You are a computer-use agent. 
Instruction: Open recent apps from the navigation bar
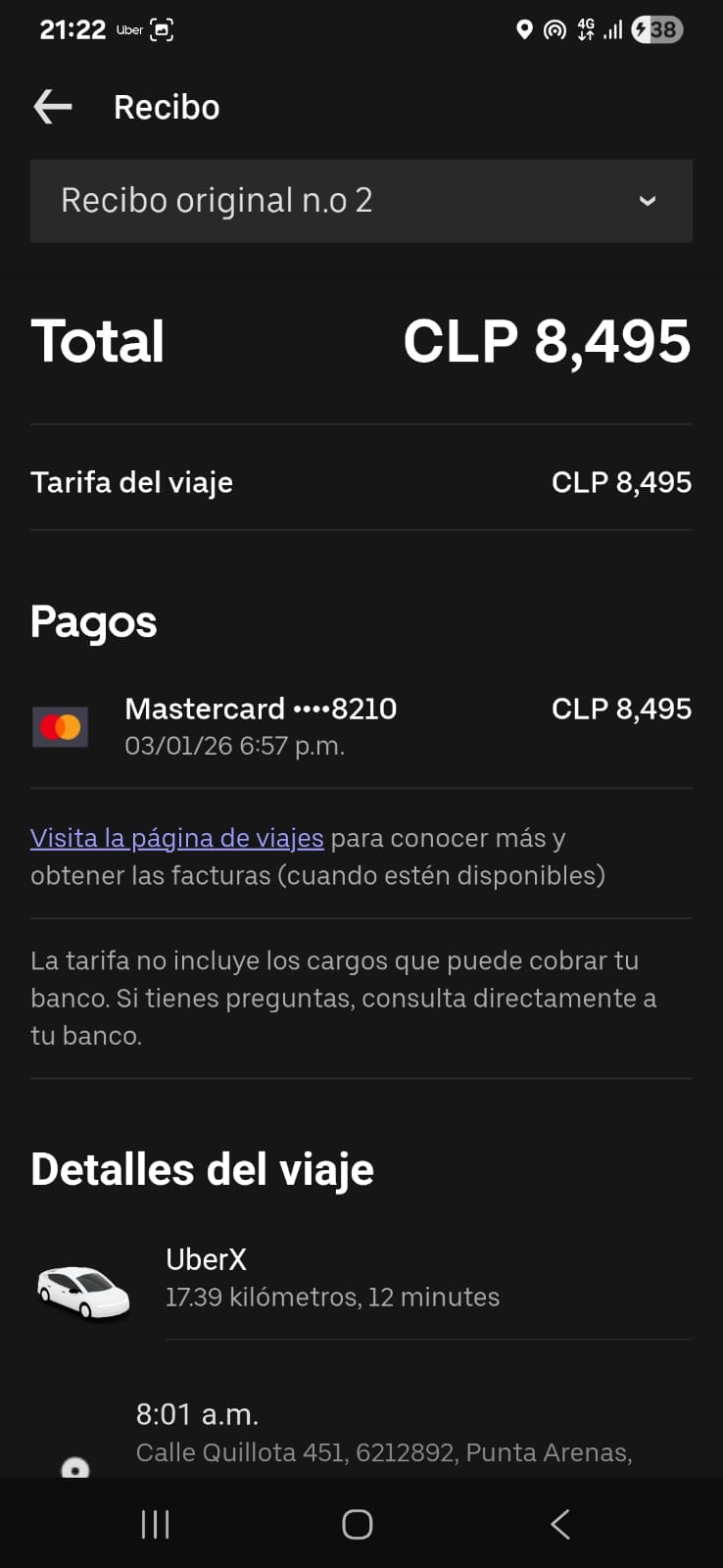point(156,1524)
